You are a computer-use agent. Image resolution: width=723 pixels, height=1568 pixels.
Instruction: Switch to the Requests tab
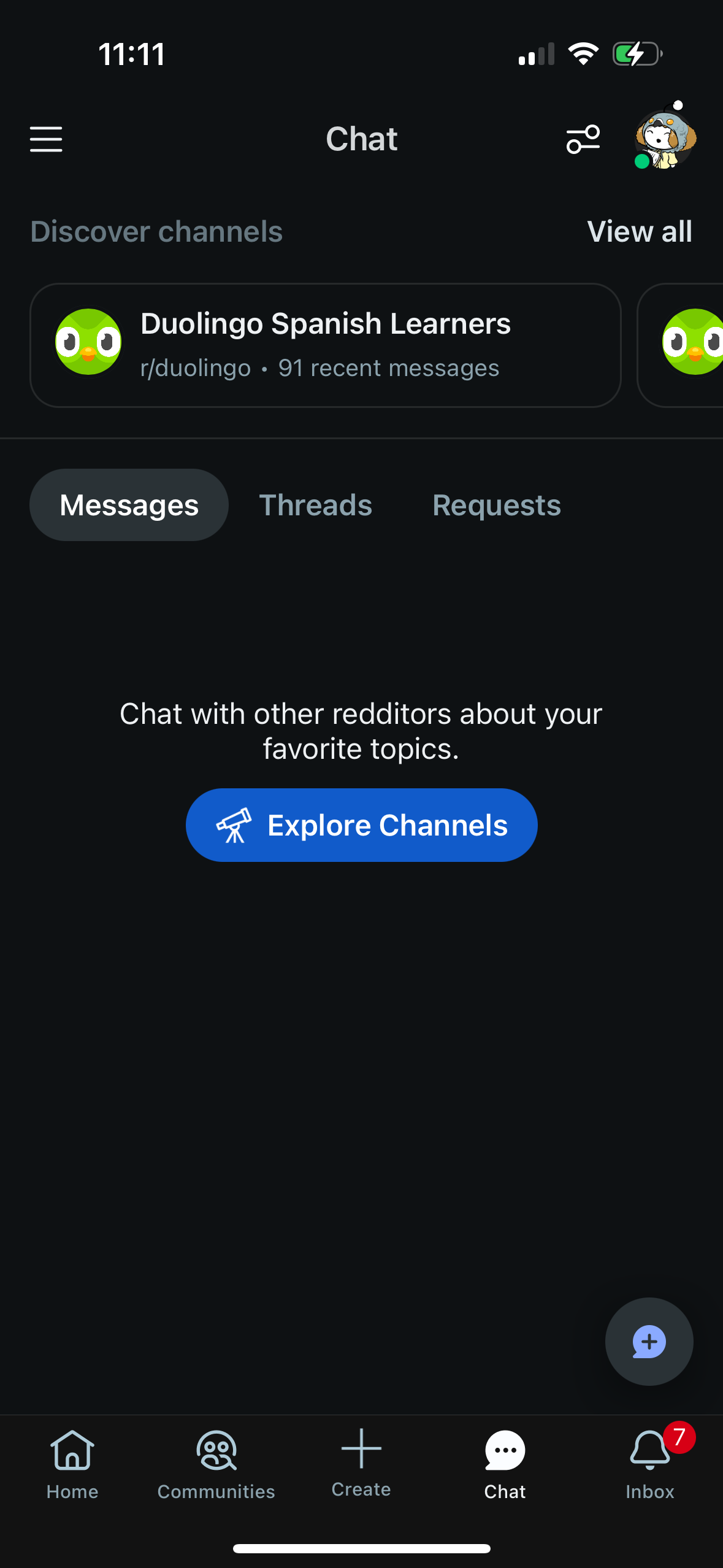coord(495,504)
